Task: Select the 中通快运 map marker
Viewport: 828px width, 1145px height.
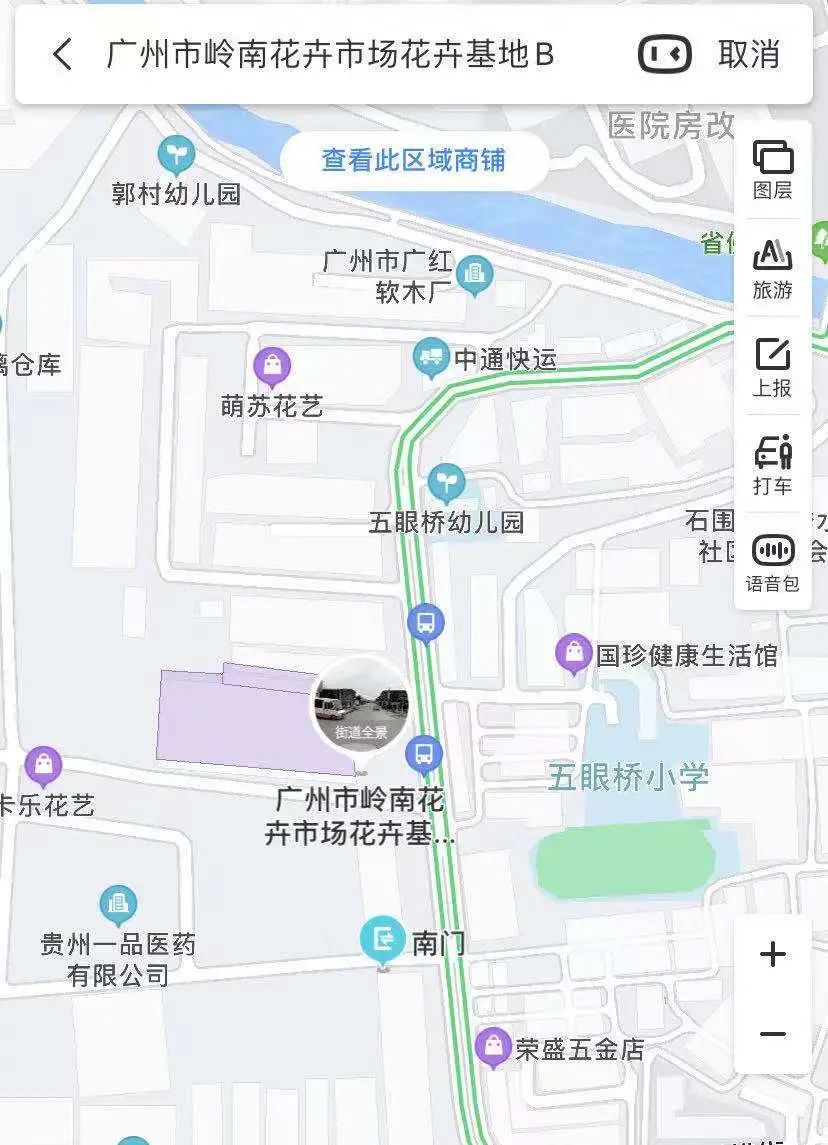Action: pos(432,358)
